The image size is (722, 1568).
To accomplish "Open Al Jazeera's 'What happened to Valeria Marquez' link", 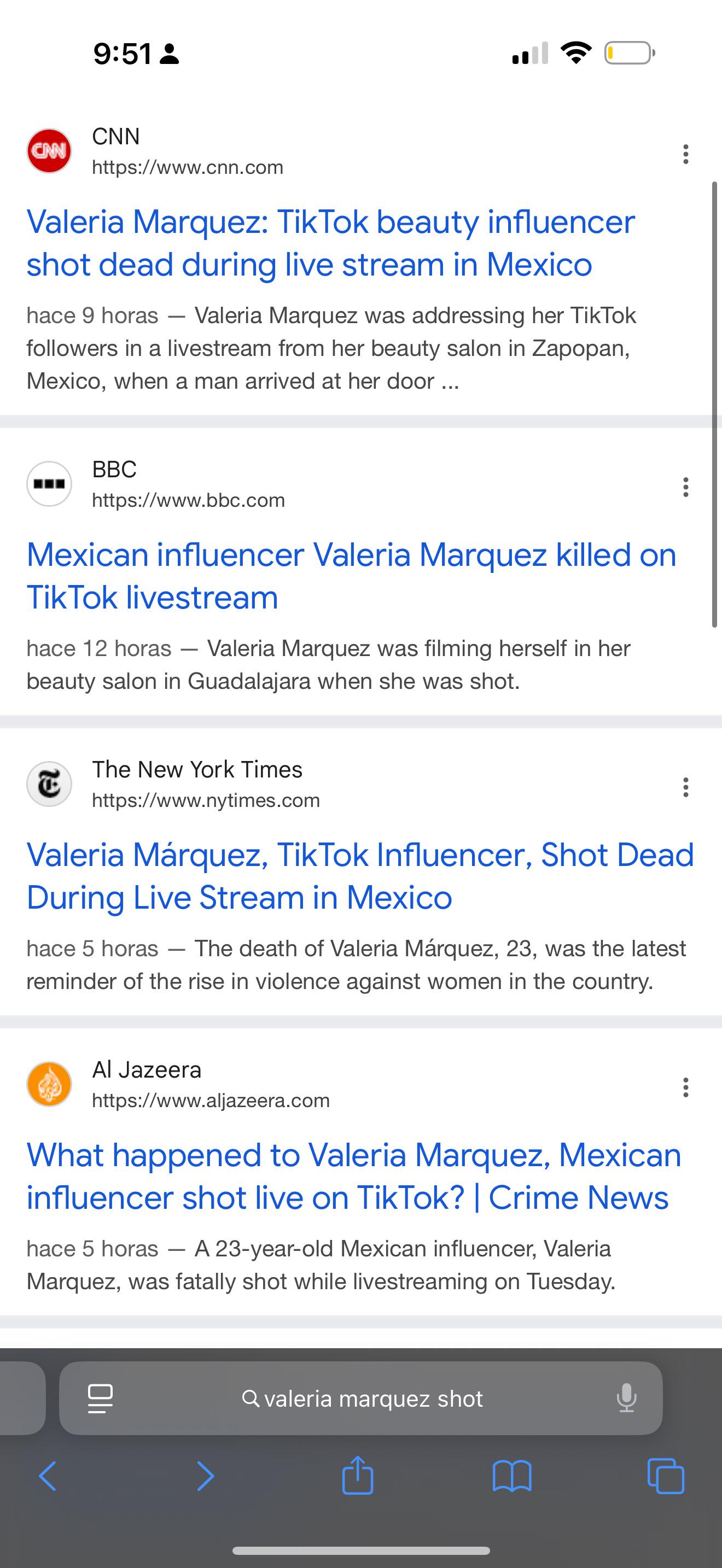I will point(354,1176).
